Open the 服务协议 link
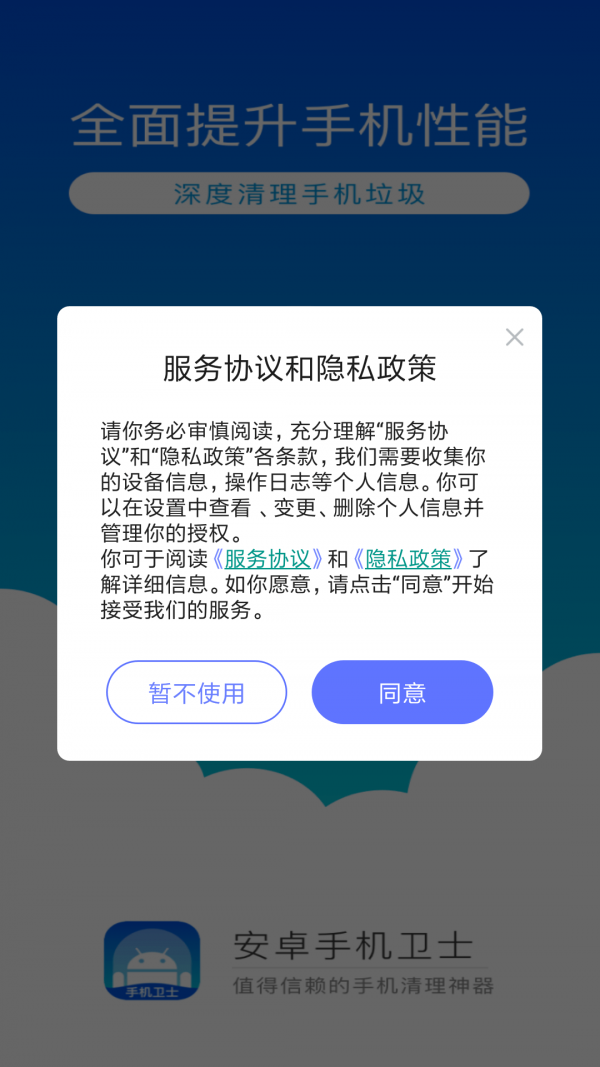Screen dimensions: 600x1067 267,559
